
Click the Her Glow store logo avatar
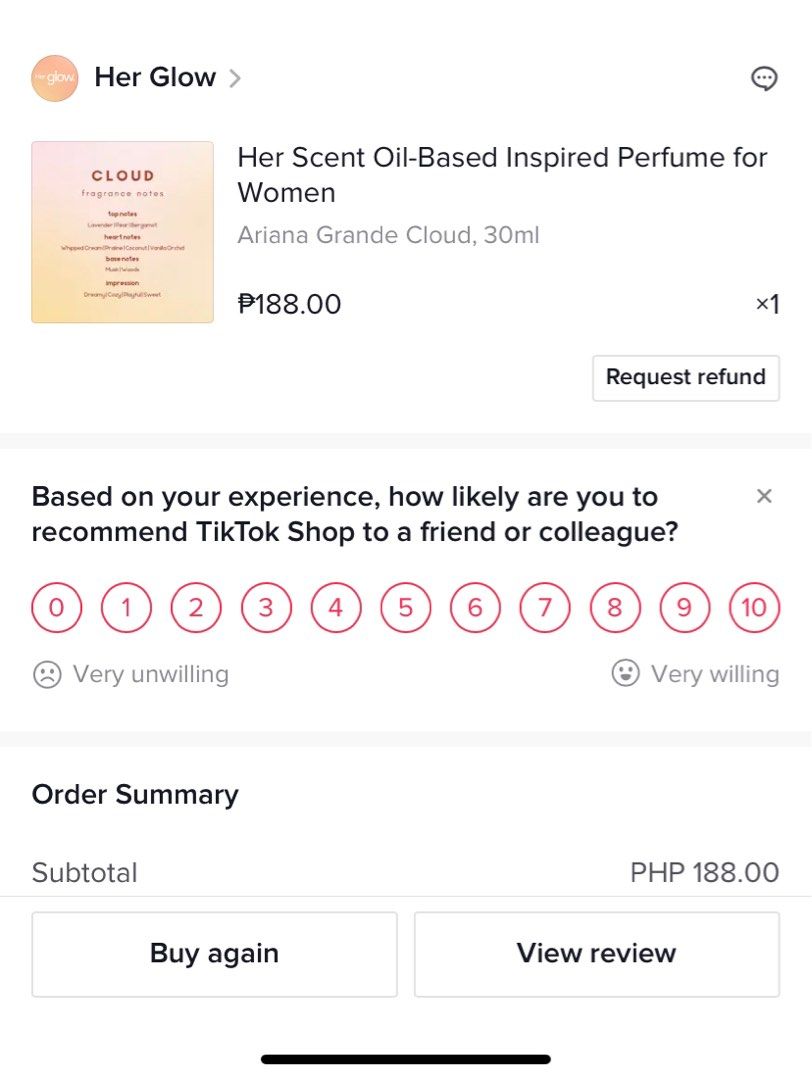55,78
